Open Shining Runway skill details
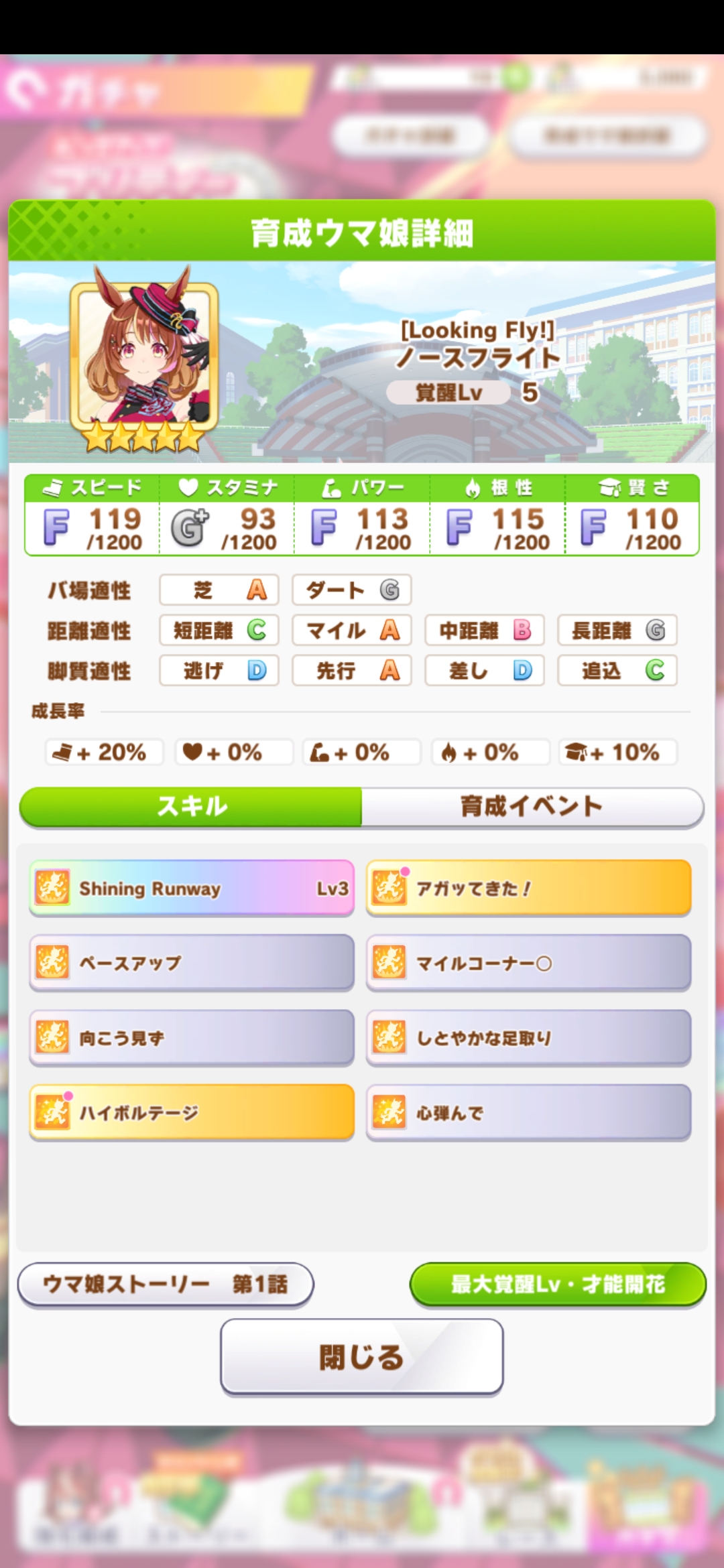 (x=192, y=888)
